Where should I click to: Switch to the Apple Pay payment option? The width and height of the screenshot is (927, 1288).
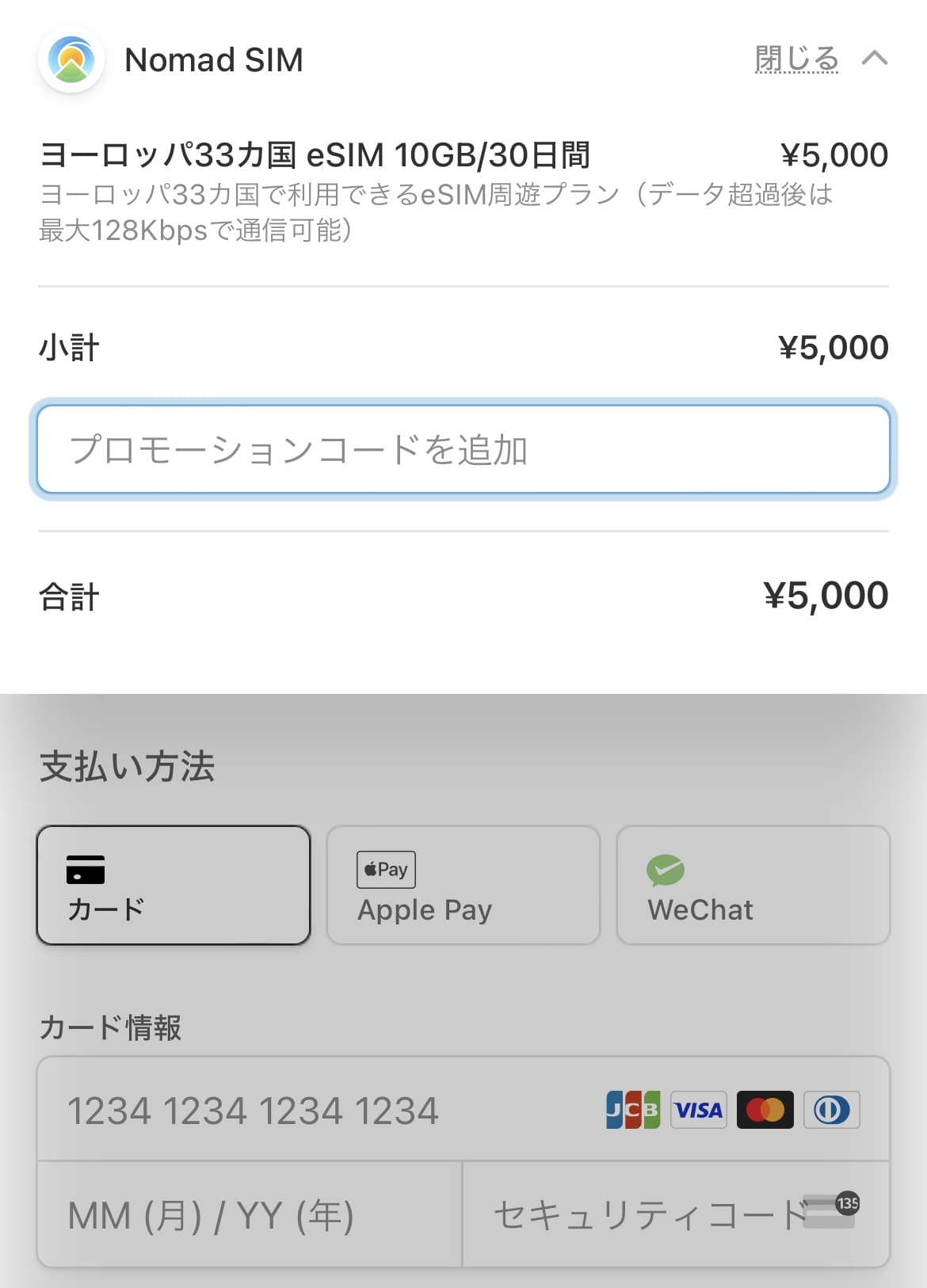(462, 883)
